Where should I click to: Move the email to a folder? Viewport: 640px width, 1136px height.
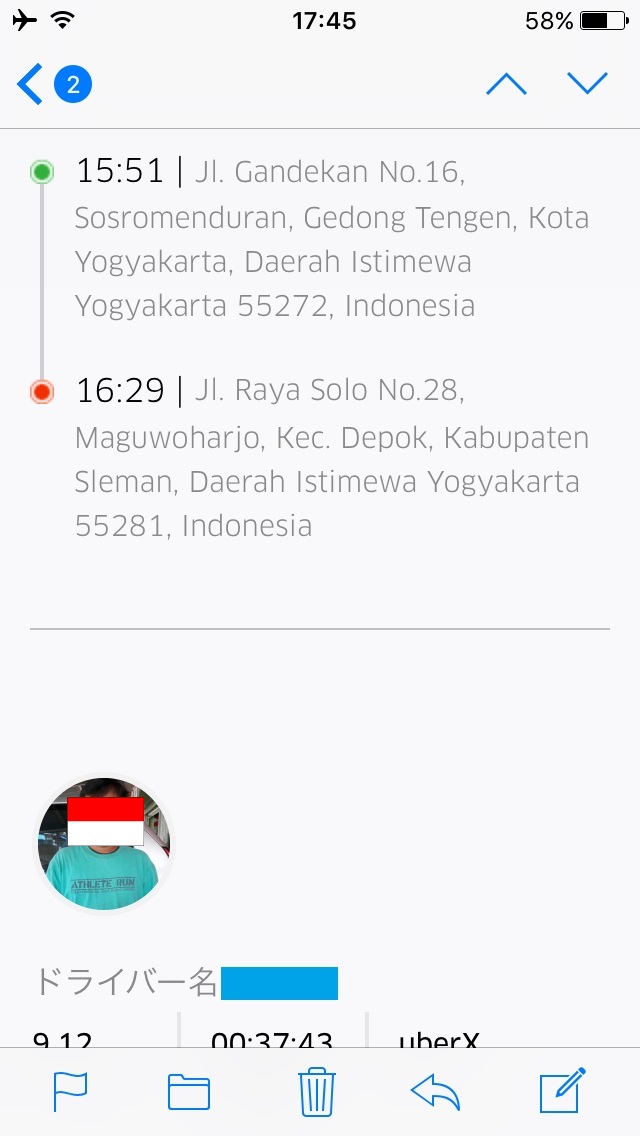188,1092
